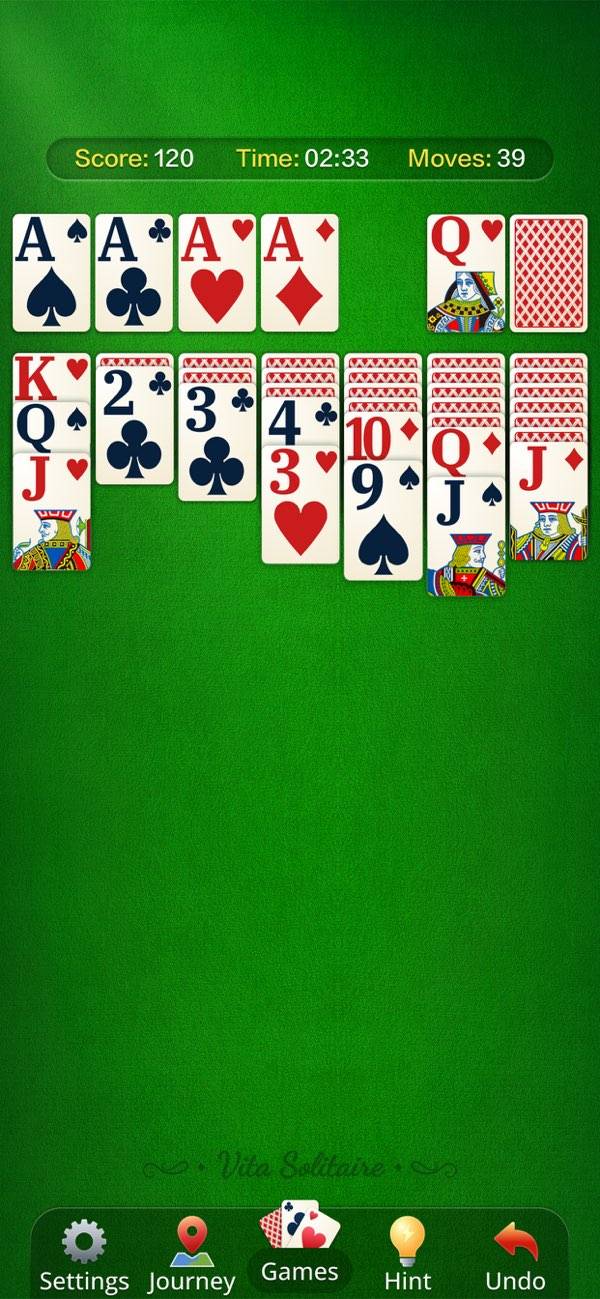Open the Games menu
Image resolution: width=600 pixels, height=1299 pixels.
[300, 1250]
